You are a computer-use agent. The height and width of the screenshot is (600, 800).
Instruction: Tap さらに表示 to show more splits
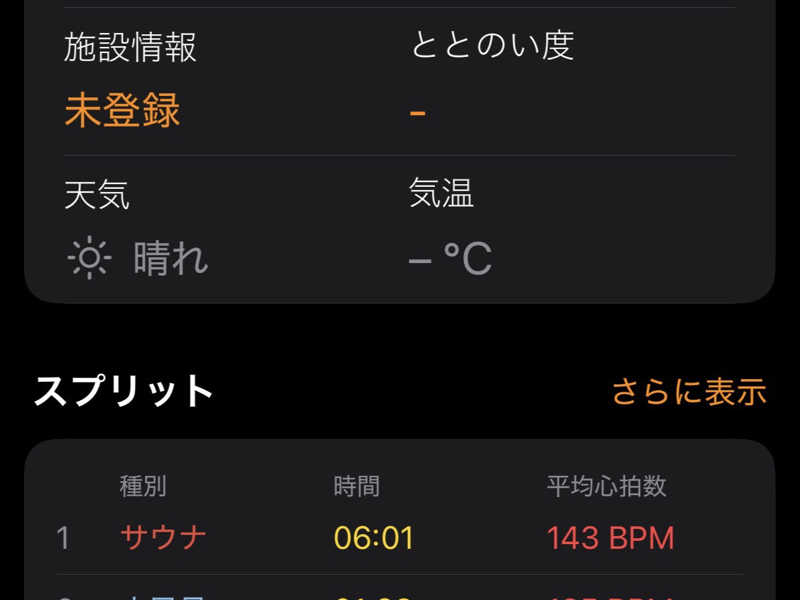coord(688,392)
